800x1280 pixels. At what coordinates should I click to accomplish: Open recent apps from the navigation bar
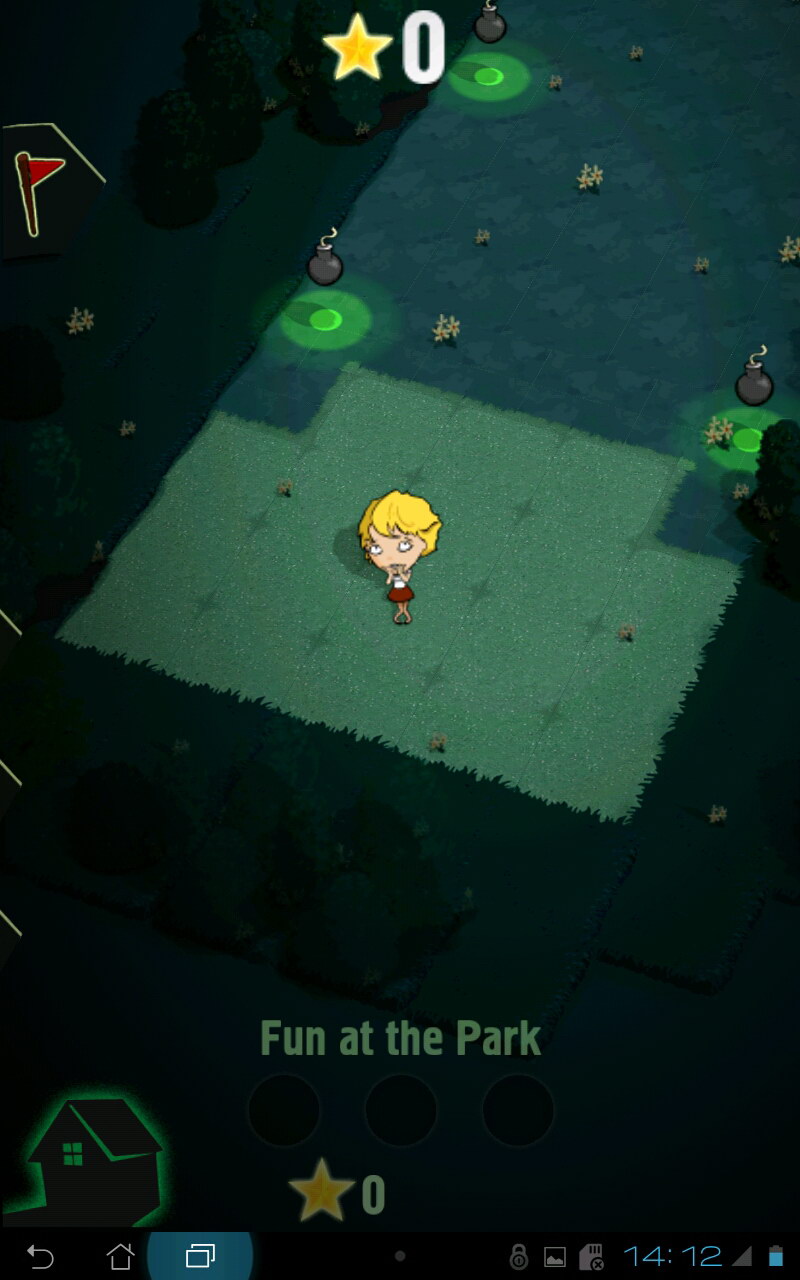click(x=200, y=1256)
